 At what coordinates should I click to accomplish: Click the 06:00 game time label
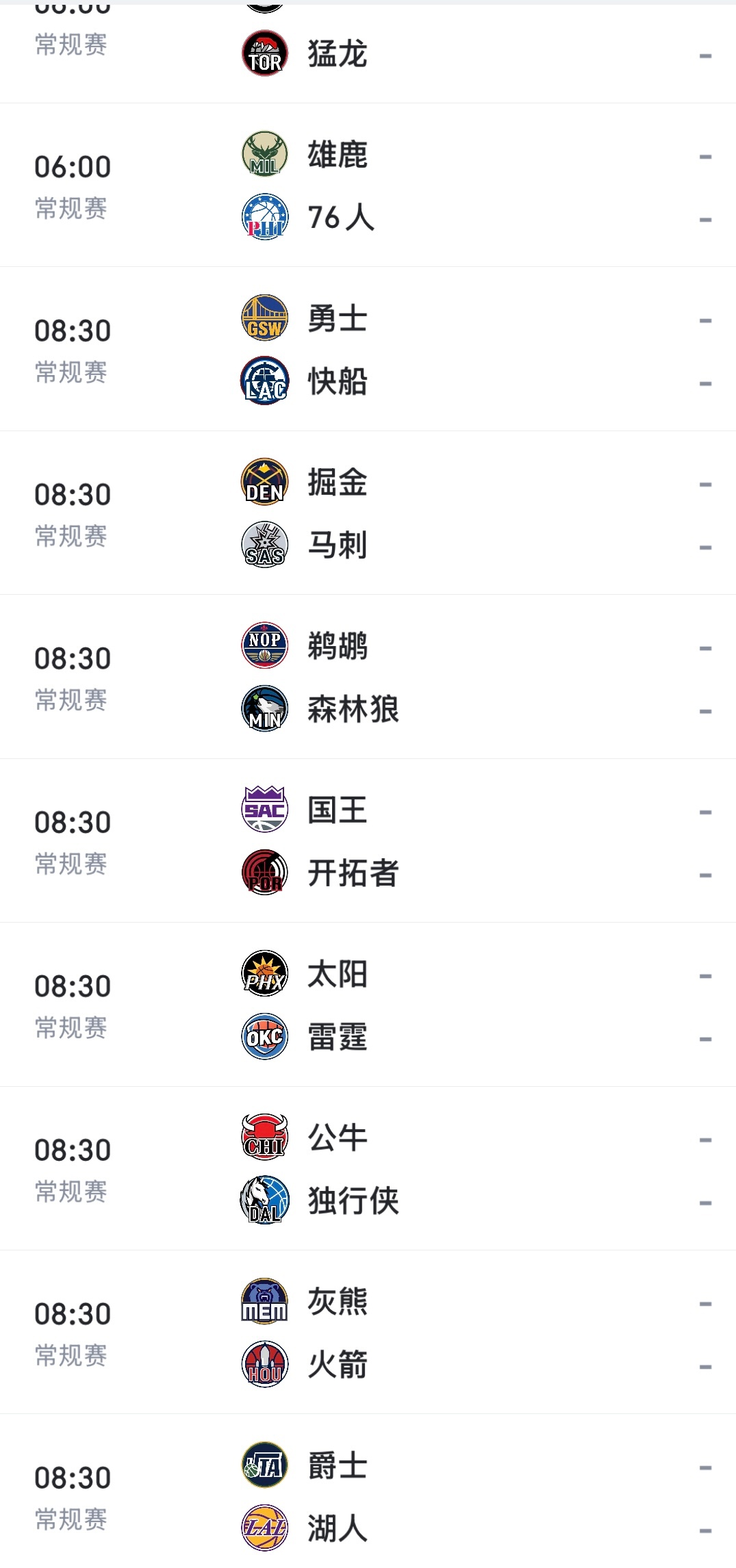pos(73,166)
